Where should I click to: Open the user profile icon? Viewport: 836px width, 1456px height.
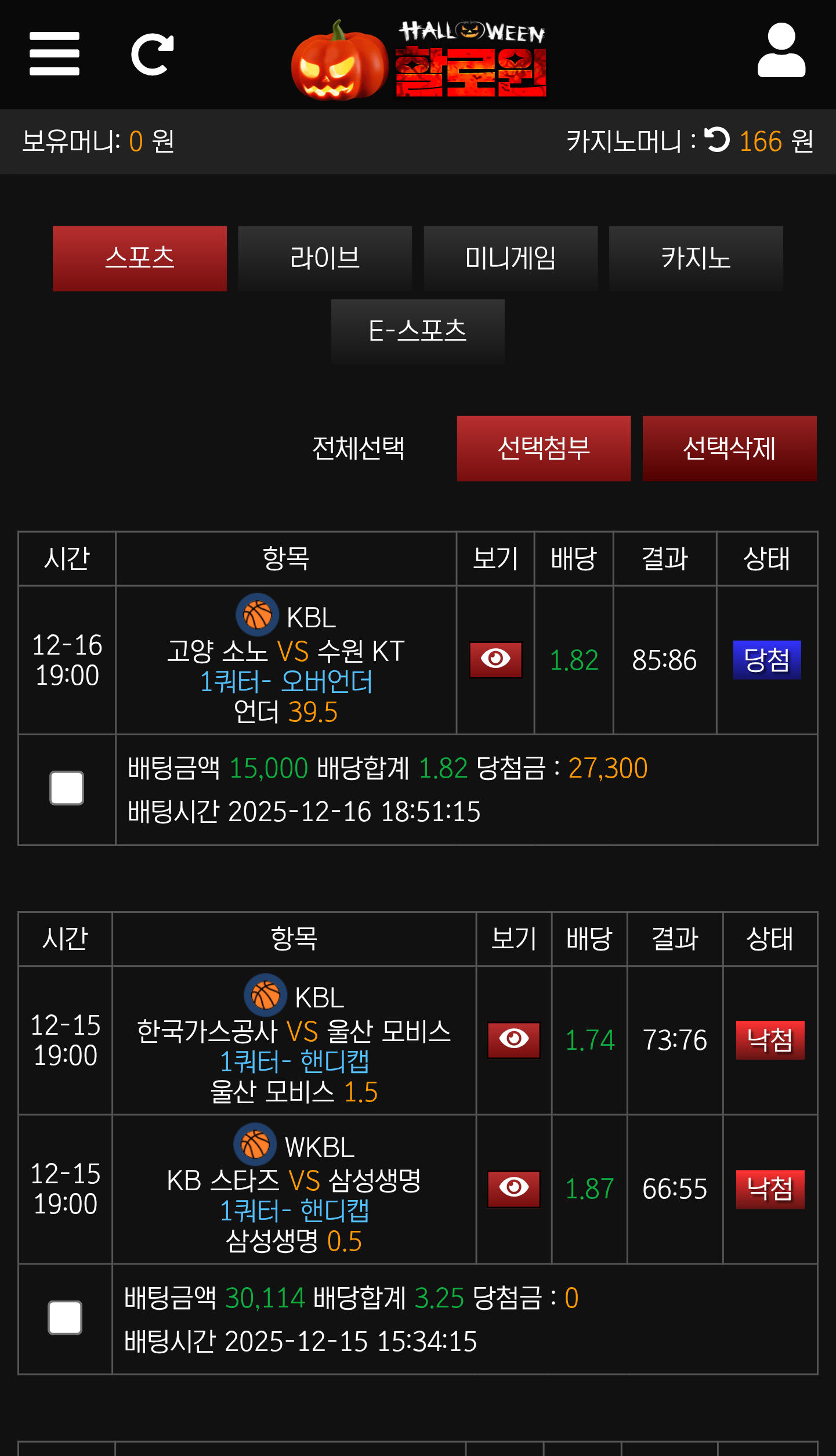point(781,51)
